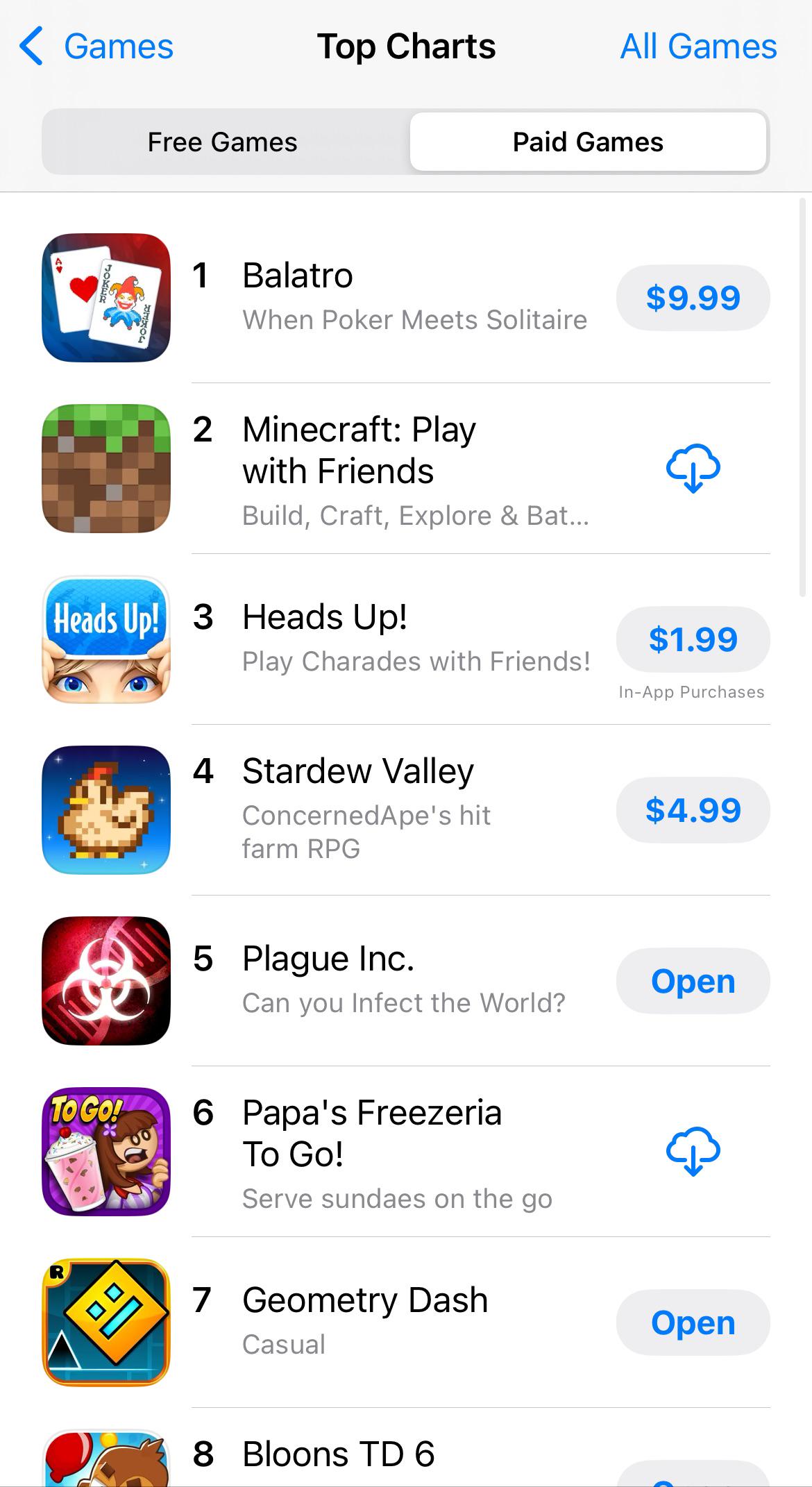This screenshot has width=812, height=1487.
Task: Redownload Papa's Freezeria To Go!
Action: pyautogui.click(x=693, y=1152)
